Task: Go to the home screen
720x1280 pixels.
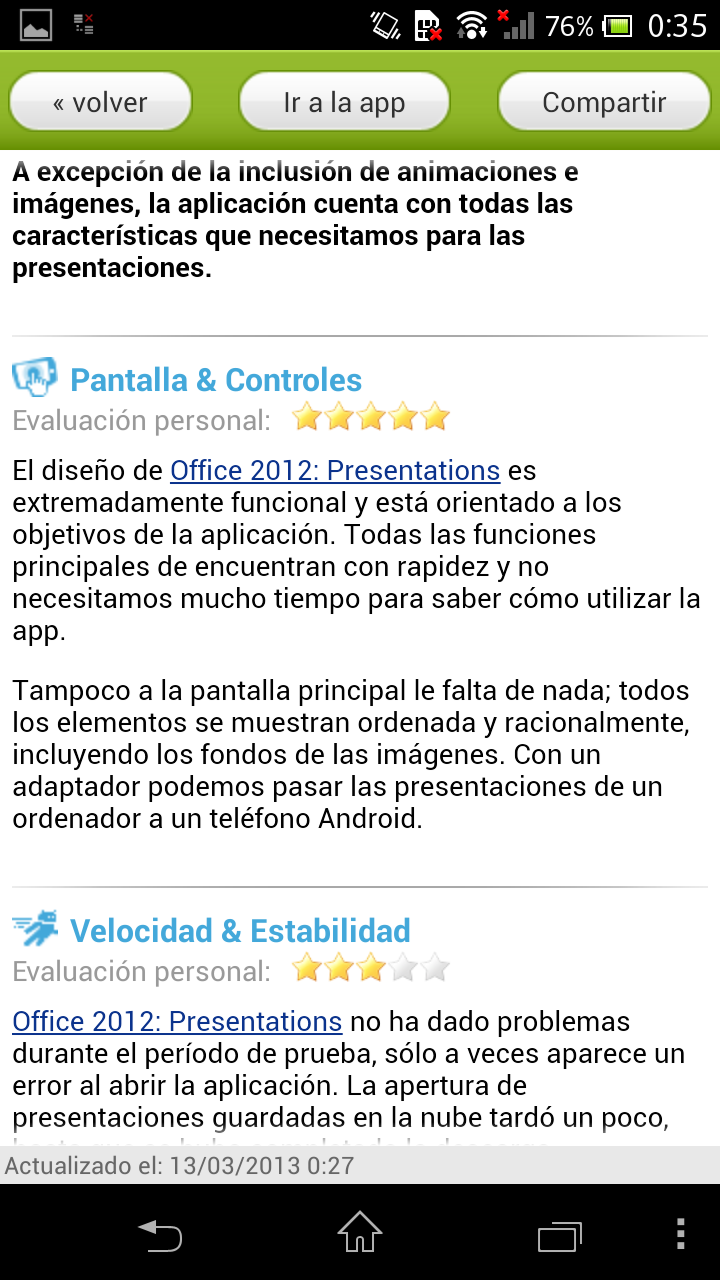Action: point(360,1233)
